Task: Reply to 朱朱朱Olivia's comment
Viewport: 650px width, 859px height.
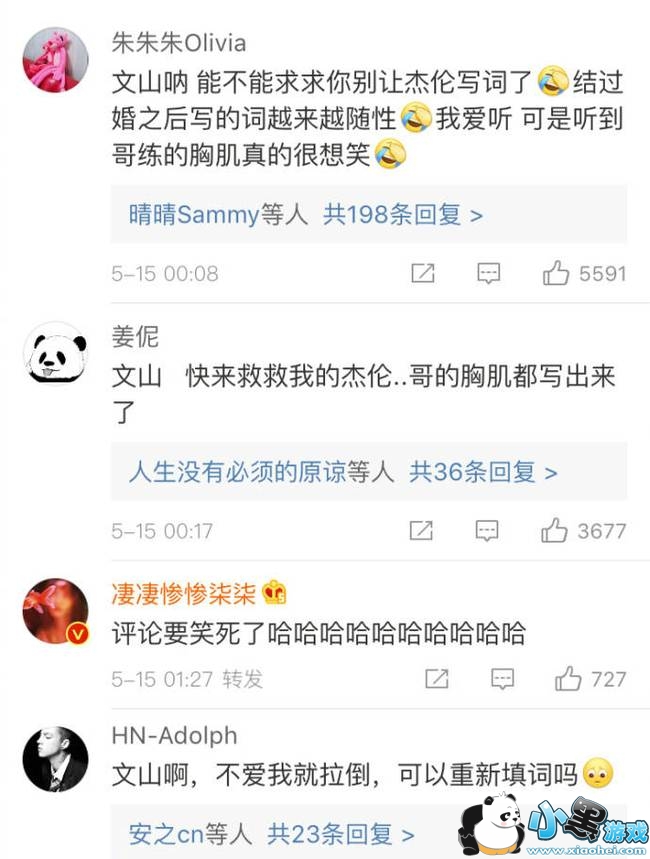Action: (x=488, y=273)
